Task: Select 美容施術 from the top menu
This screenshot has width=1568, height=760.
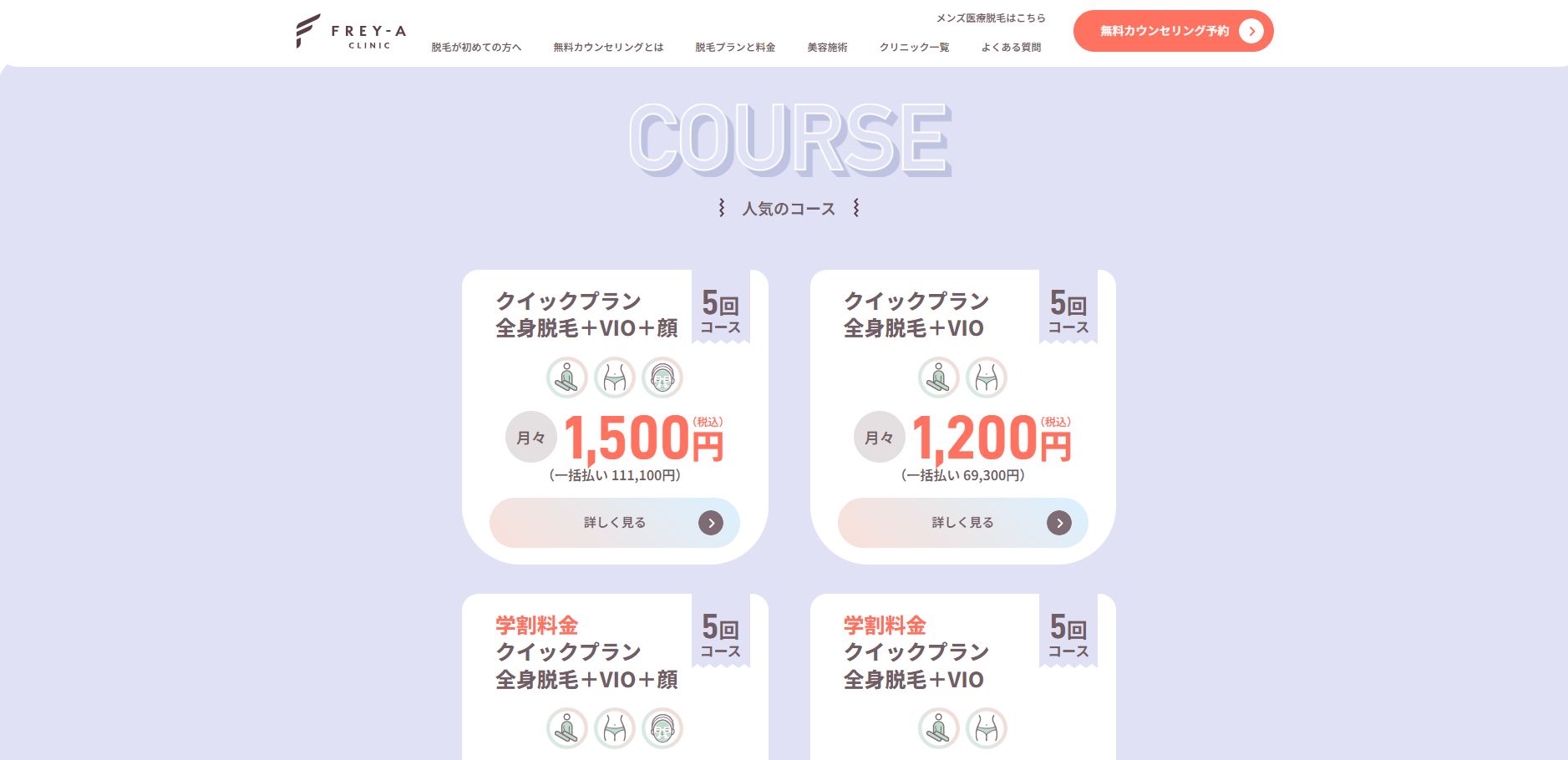Action: point(827,48)
